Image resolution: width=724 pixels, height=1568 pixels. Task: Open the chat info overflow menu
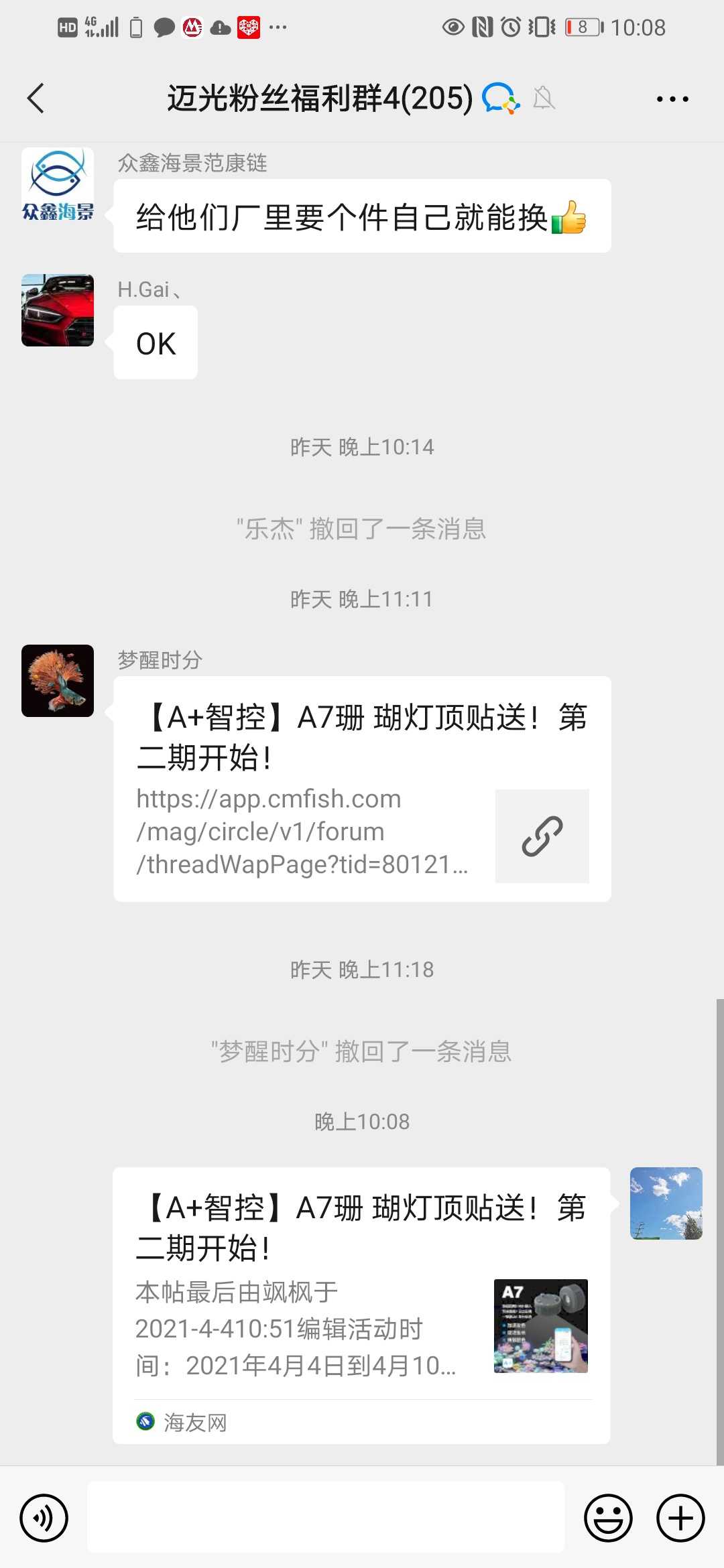tap(672, 99)
